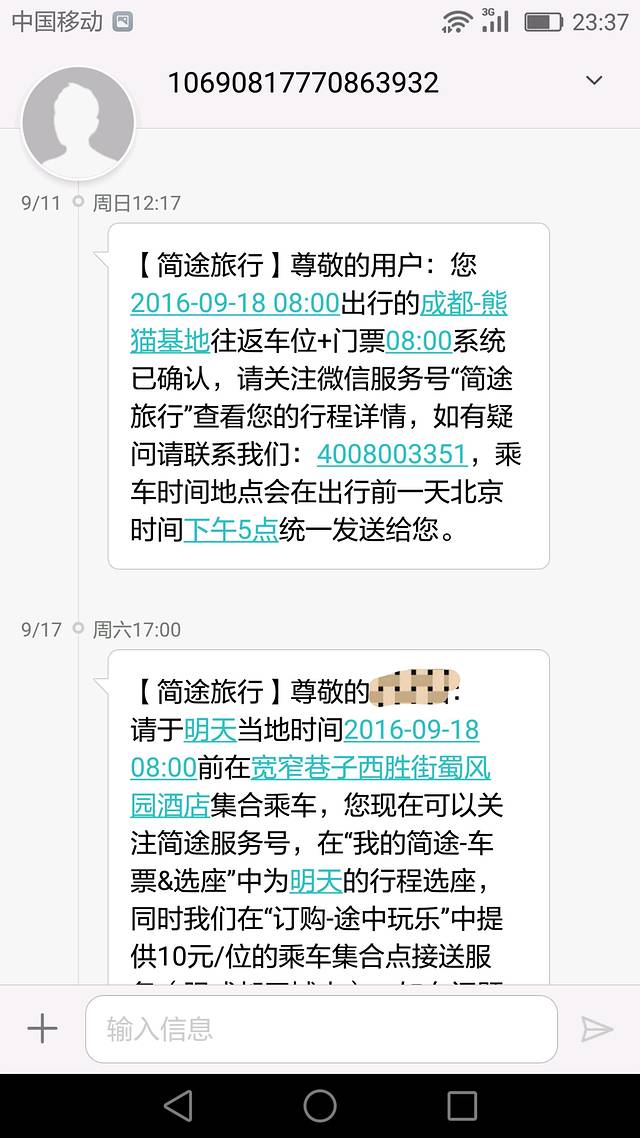This screenshot has height=1138, width=640.
Task: Call the phone number 4008003351
Action: [x=392, y=454]
